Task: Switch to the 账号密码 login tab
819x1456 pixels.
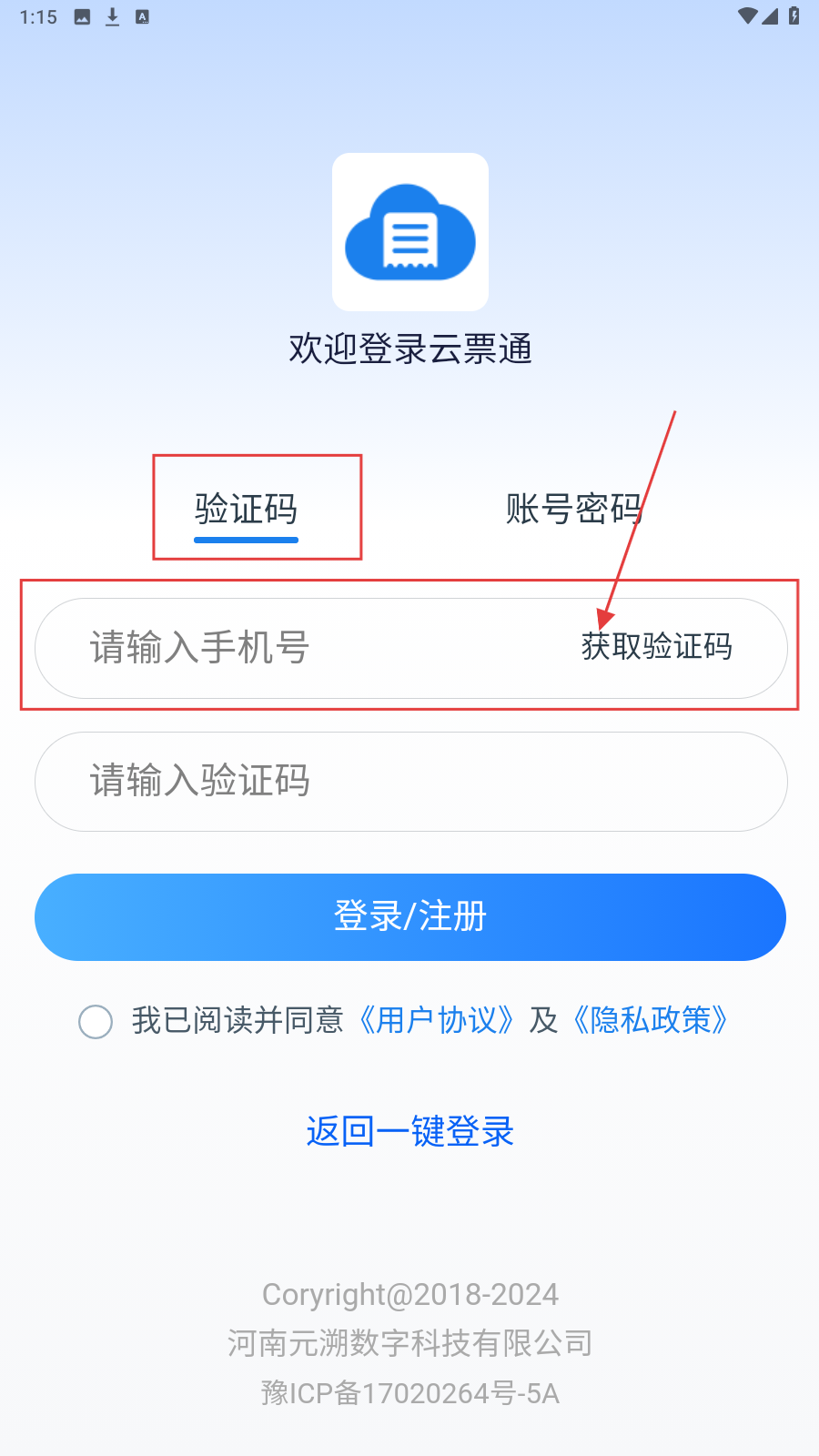Action: (574, 509)
